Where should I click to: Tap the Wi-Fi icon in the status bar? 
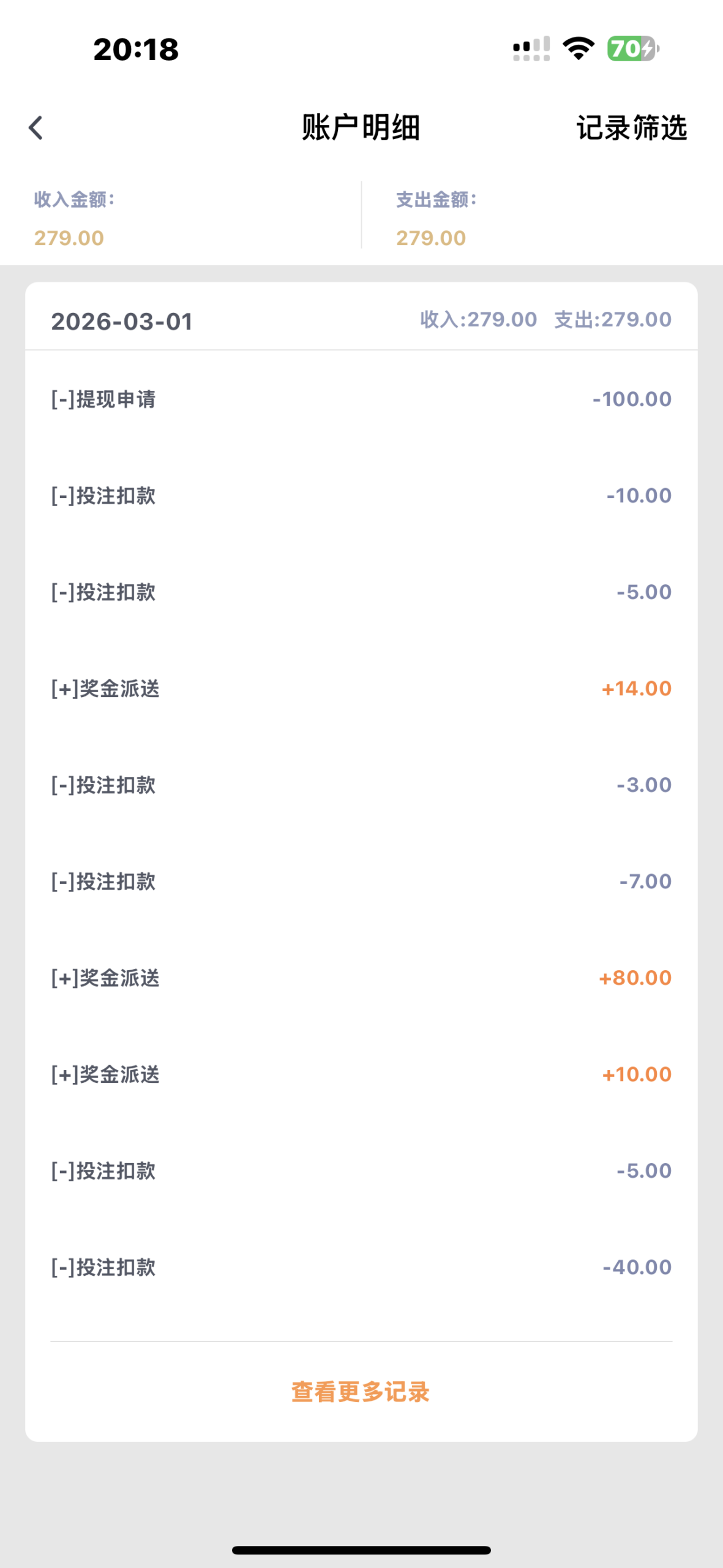577,49
